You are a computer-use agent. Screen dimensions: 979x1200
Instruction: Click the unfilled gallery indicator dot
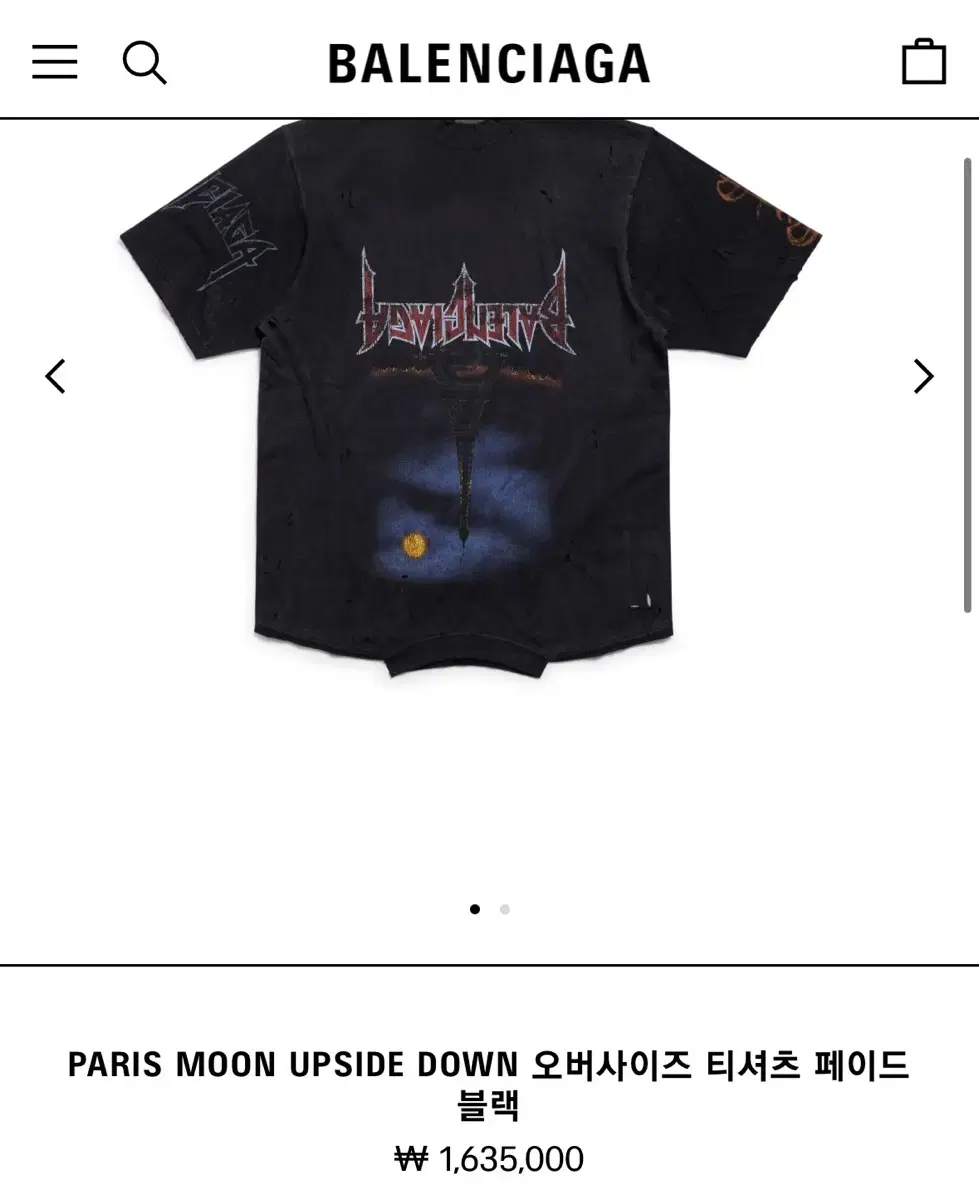tap(504, 909)
